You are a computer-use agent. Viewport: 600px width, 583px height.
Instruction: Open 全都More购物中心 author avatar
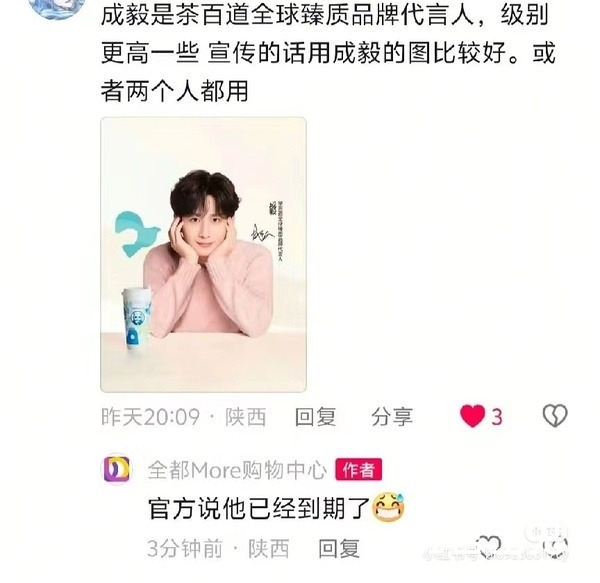tap(119, 469)
